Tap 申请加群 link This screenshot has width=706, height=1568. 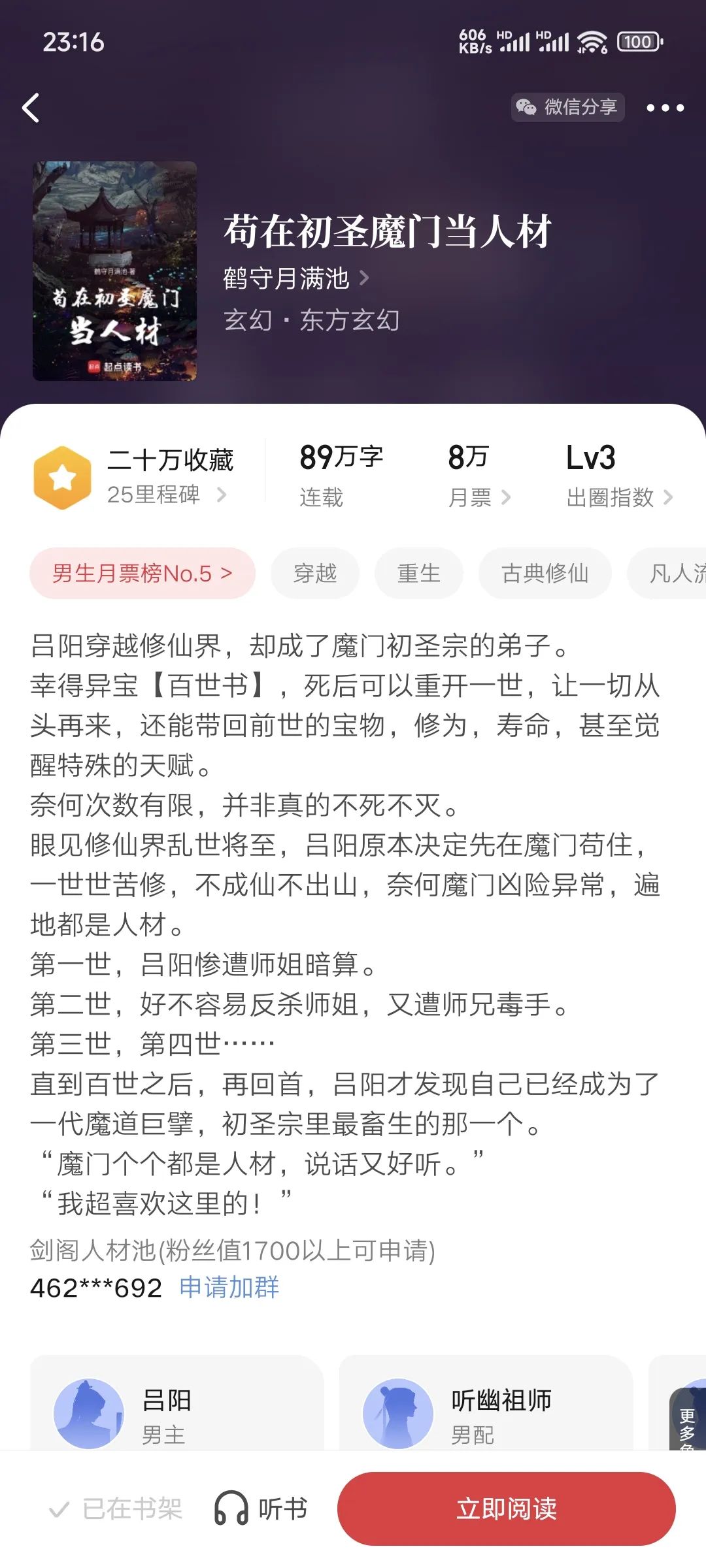pyautogui.click(x=229, y=1288)
